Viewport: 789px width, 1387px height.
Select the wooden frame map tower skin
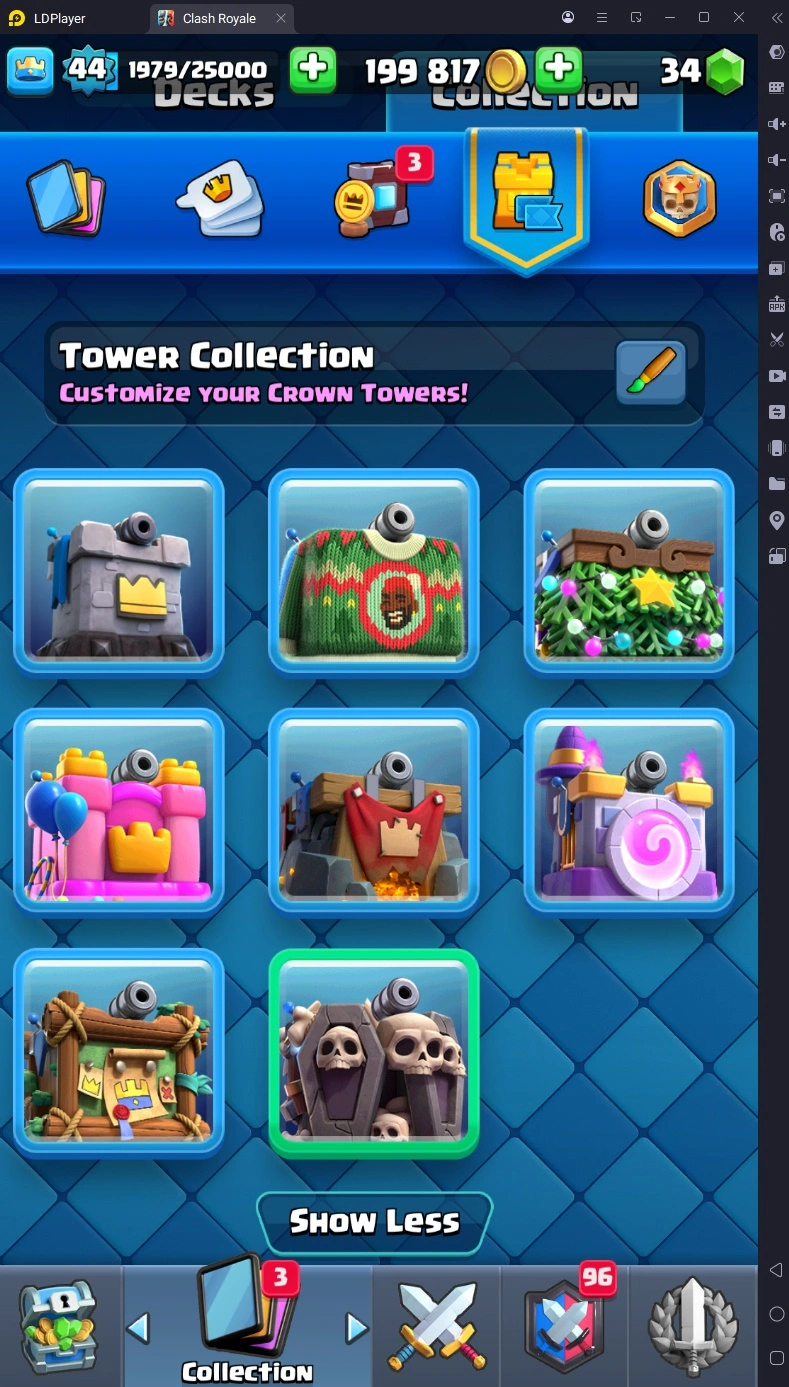tap(119, 1051)
